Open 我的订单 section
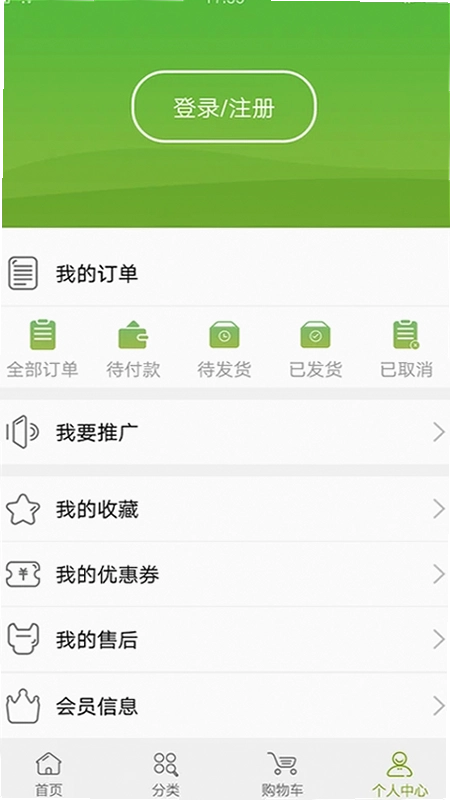This screenshot has height=800, width=450. point(225,273)
